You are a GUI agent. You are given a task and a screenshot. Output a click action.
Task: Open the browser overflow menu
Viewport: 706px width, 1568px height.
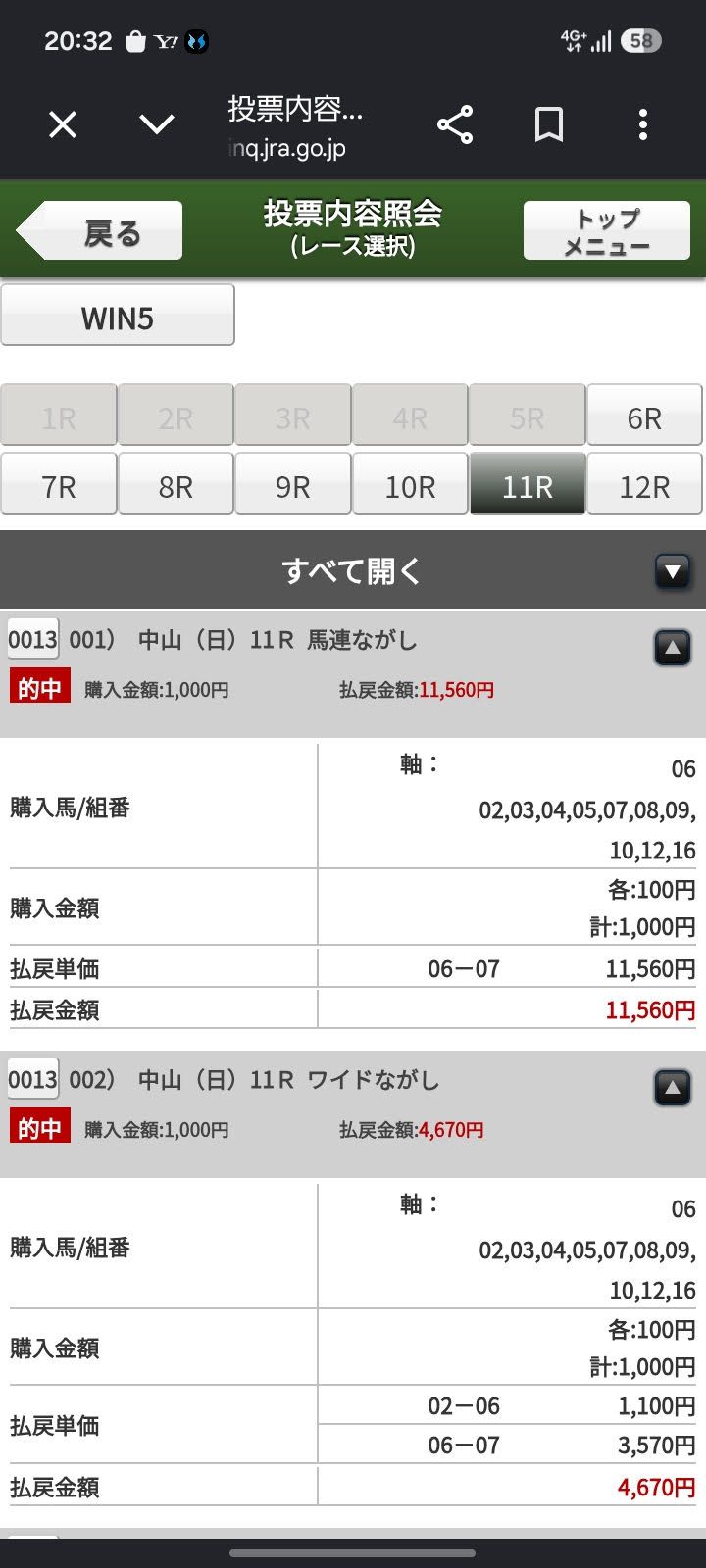click(x=643, y=124)
